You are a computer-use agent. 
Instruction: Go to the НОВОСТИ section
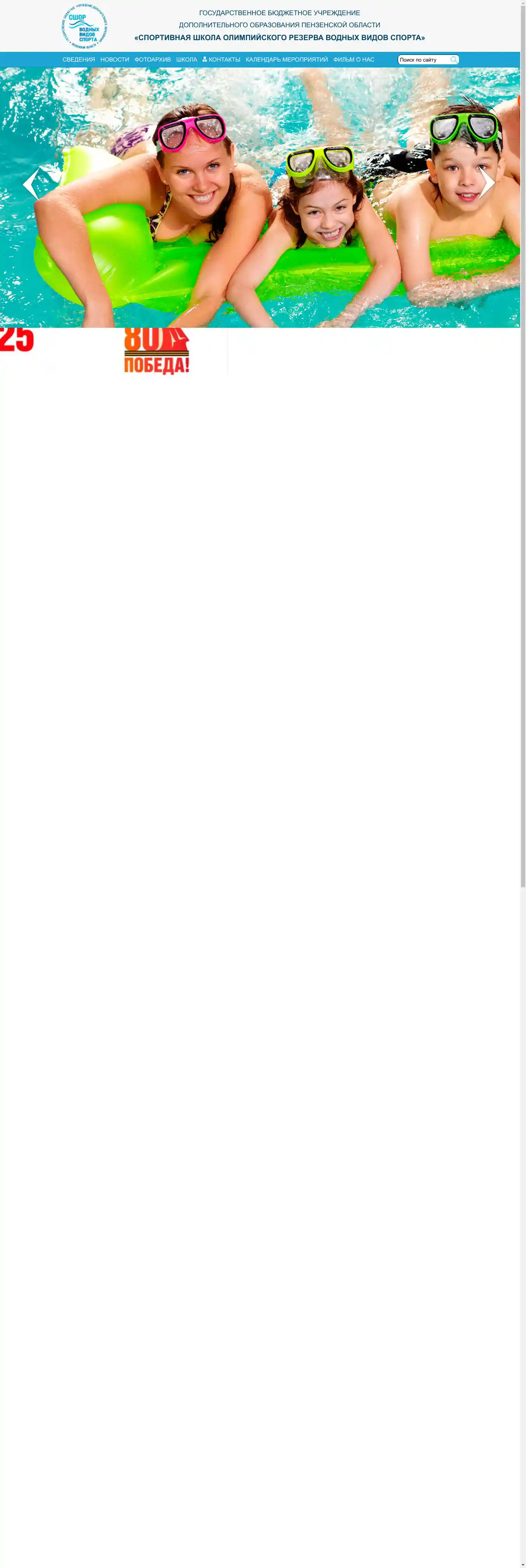[x=115, y=60]
